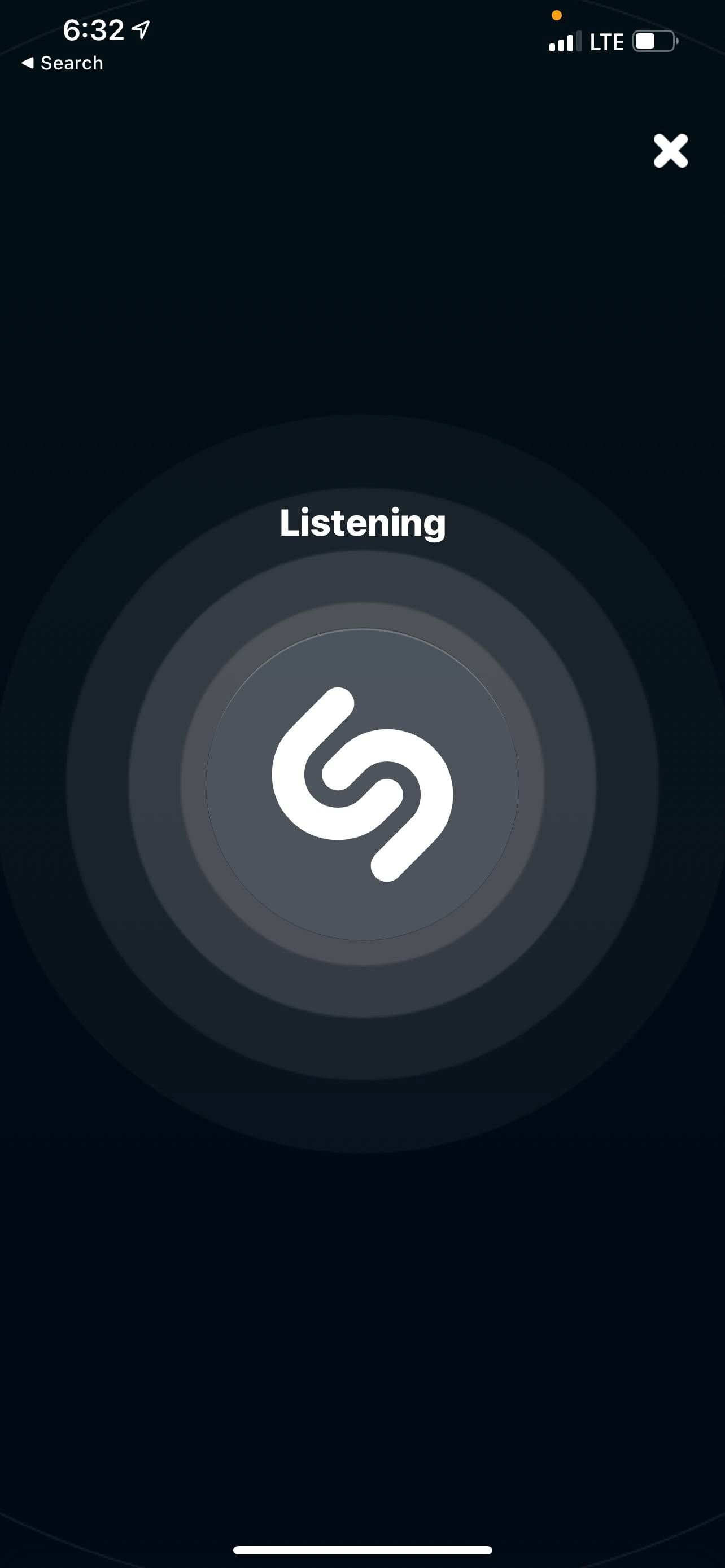Return to Search via the back link

(x=62, y=63)
